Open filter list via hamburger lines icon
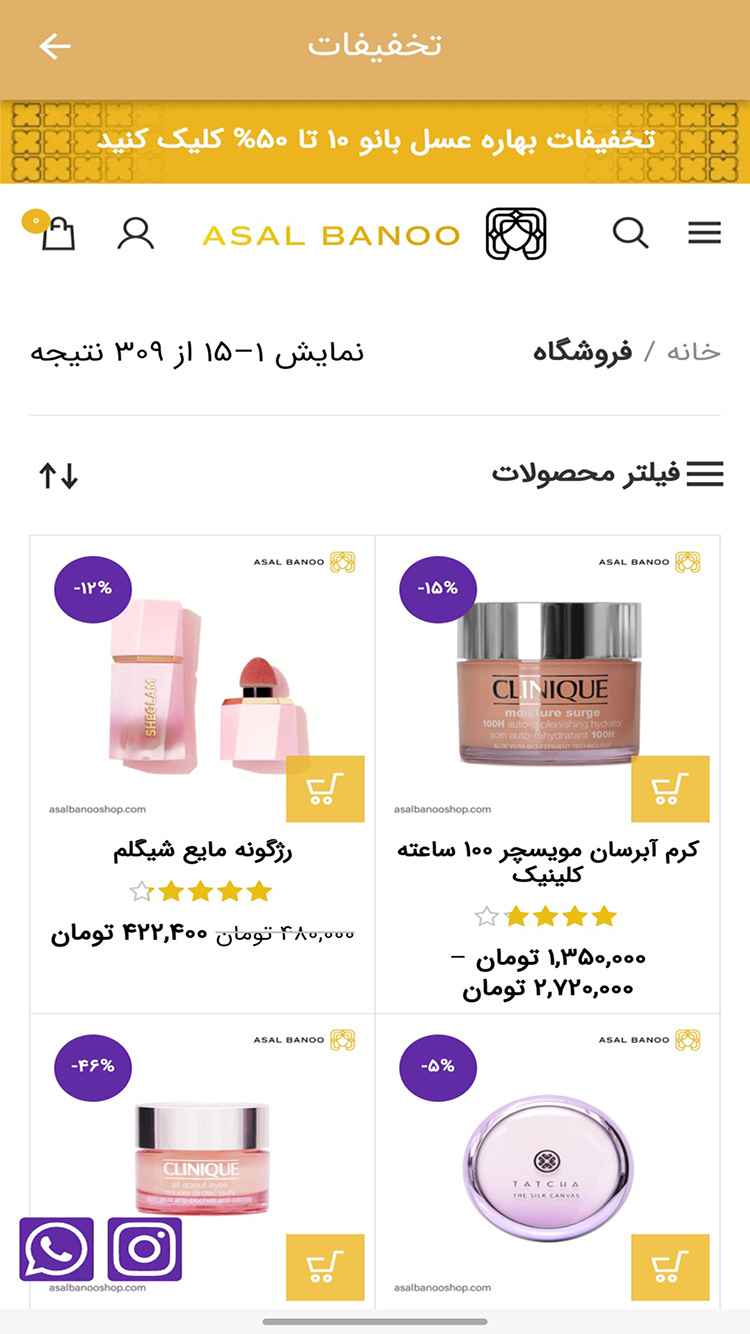Screen dimensions: 750x1334 [707, 473]
